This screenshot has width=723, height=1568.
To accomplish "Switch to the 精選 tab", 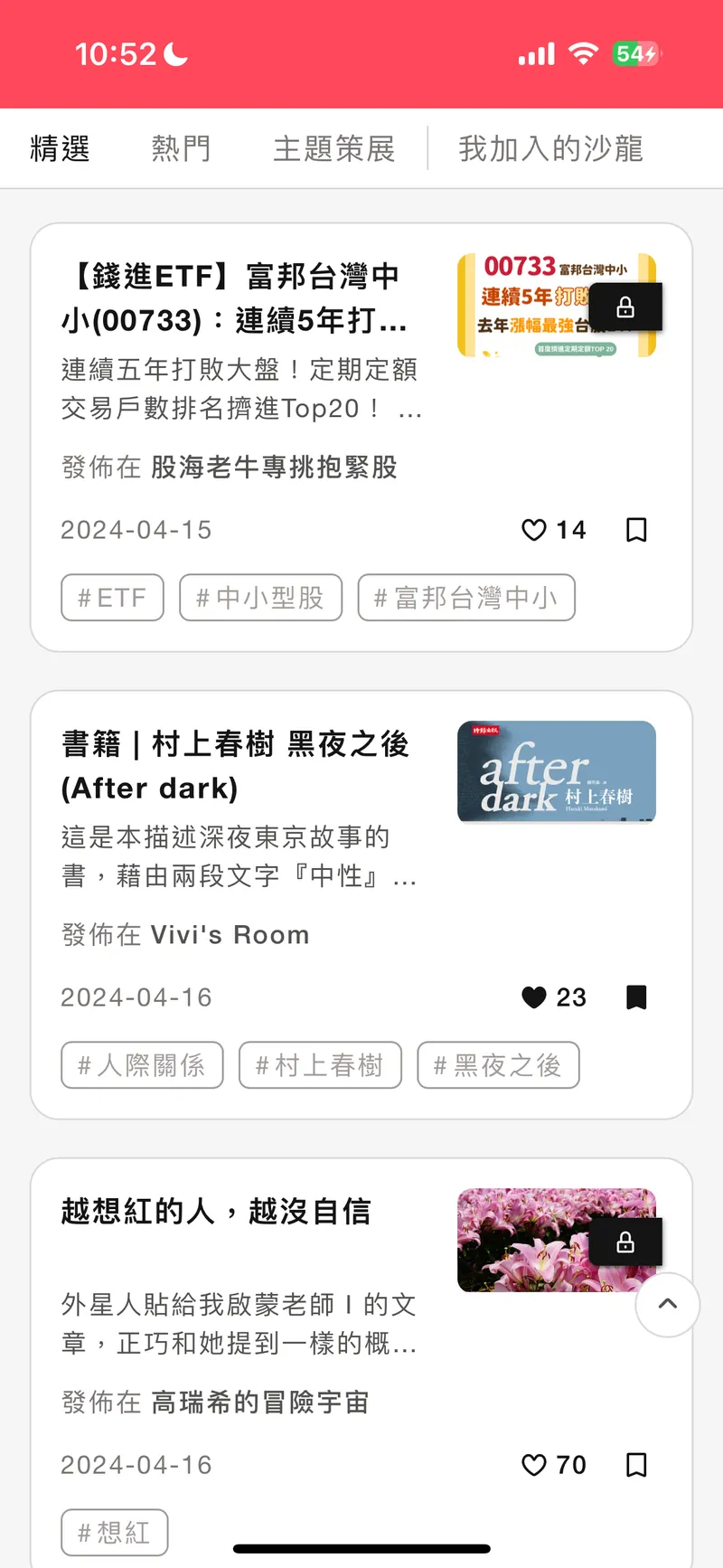I will 60,148.
